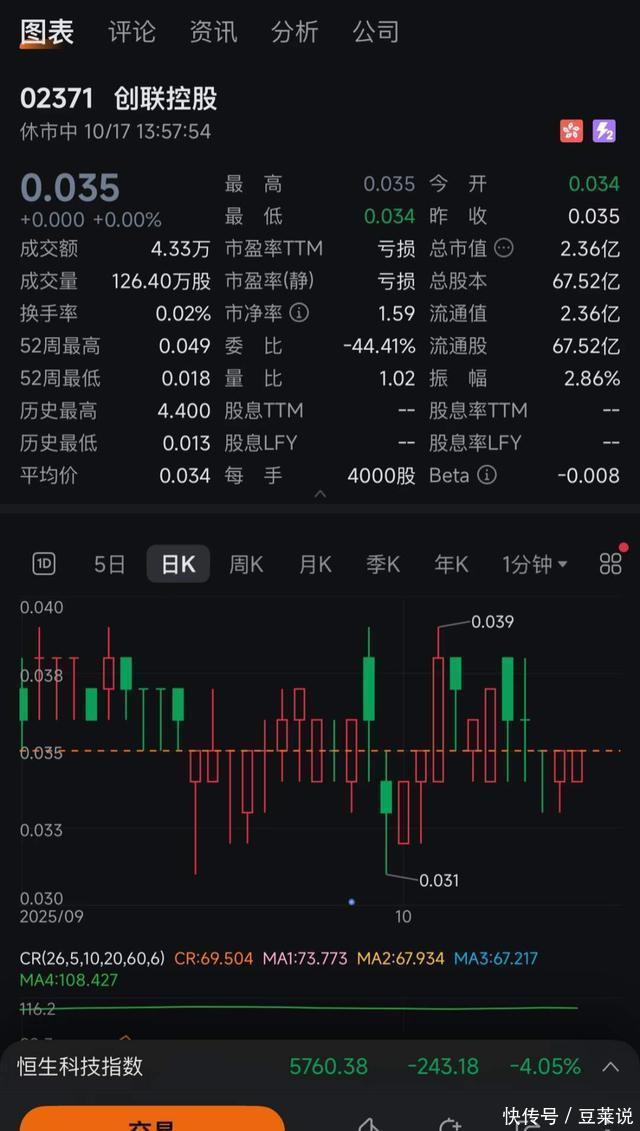Go to the 分析 tab
Image resolution: width=640 pixels, height=1131 pixels.
tap(294, 32)
